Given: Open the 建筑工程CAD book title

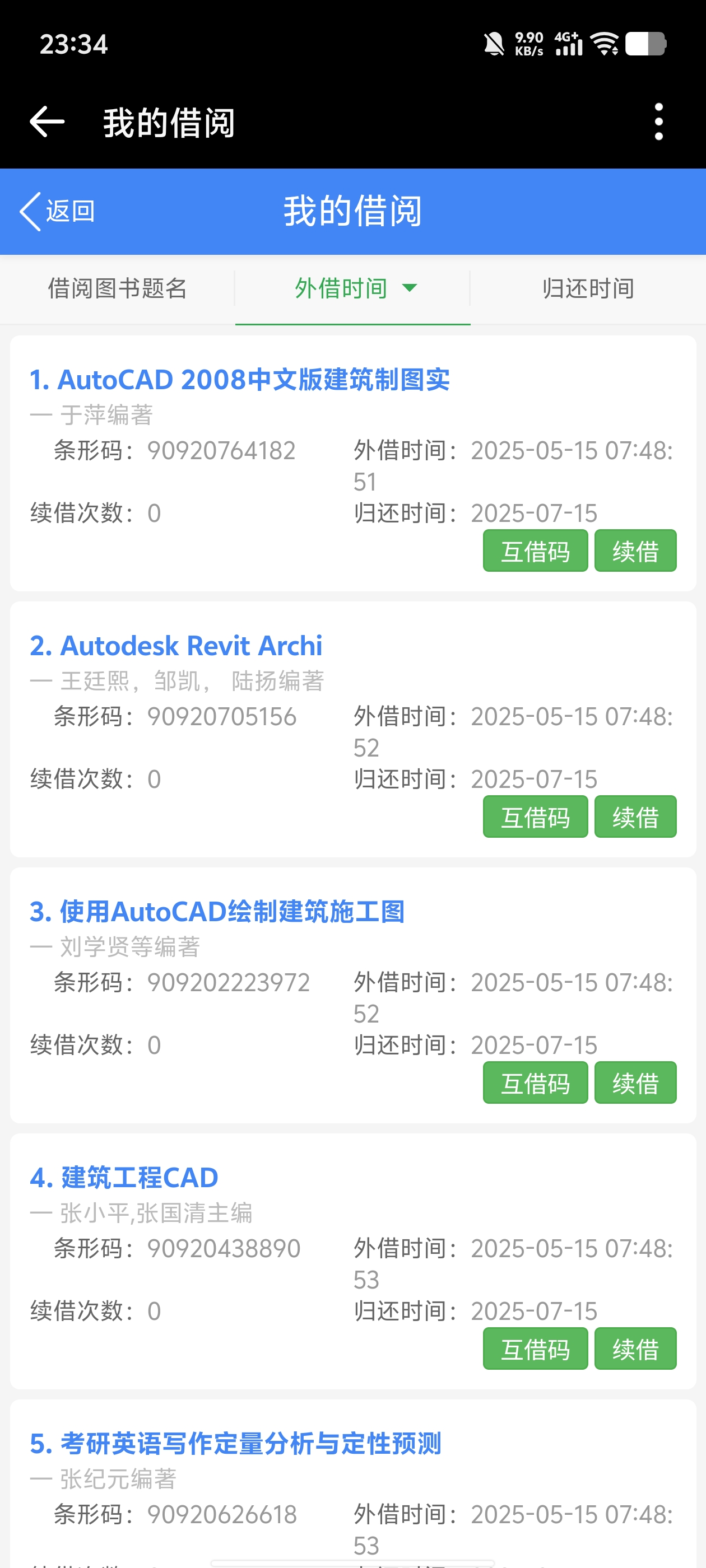Looking at the screenshot, I should (x=124, y=1178).
